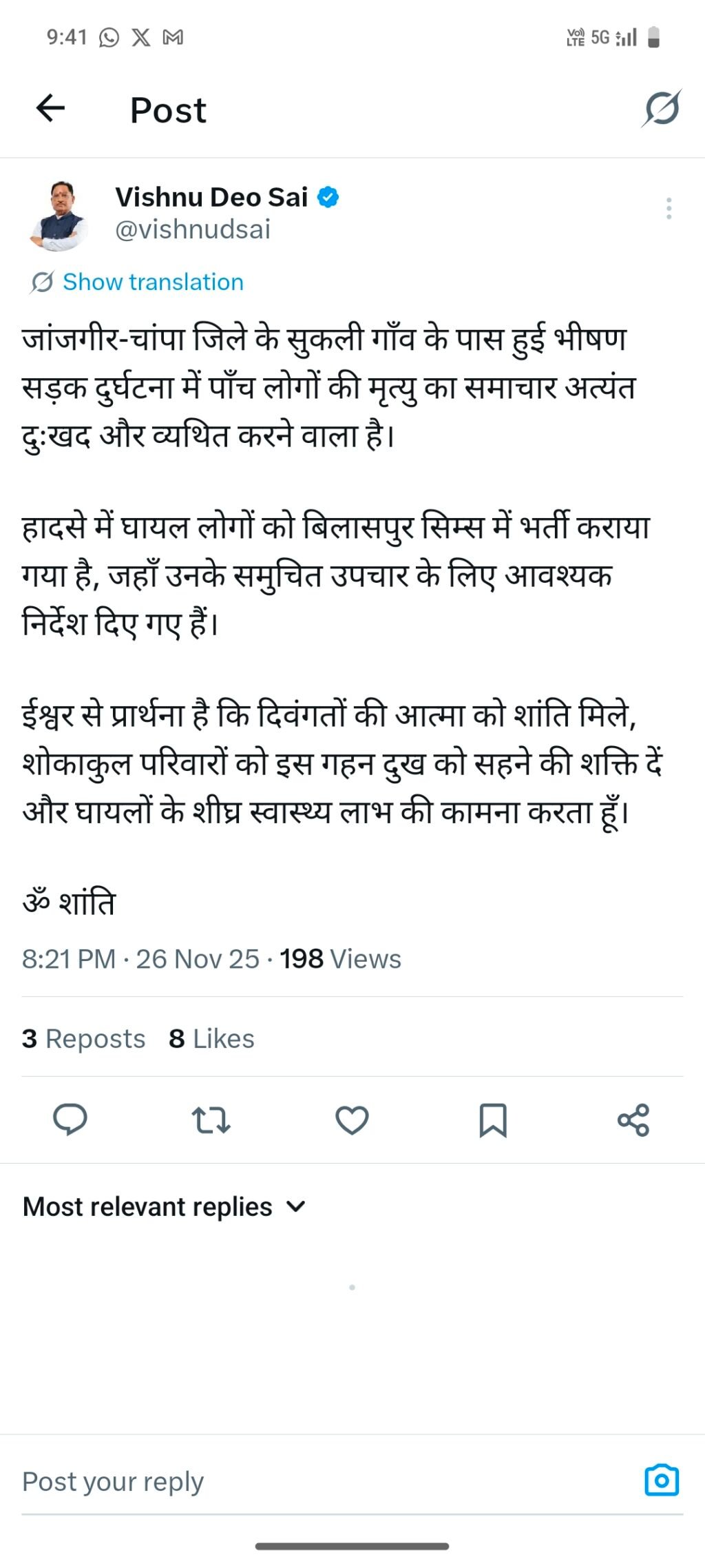The height and width of the screenshot is (1568, 705).
Task: Go back using the arrow icon
Action: coord(50,109)
